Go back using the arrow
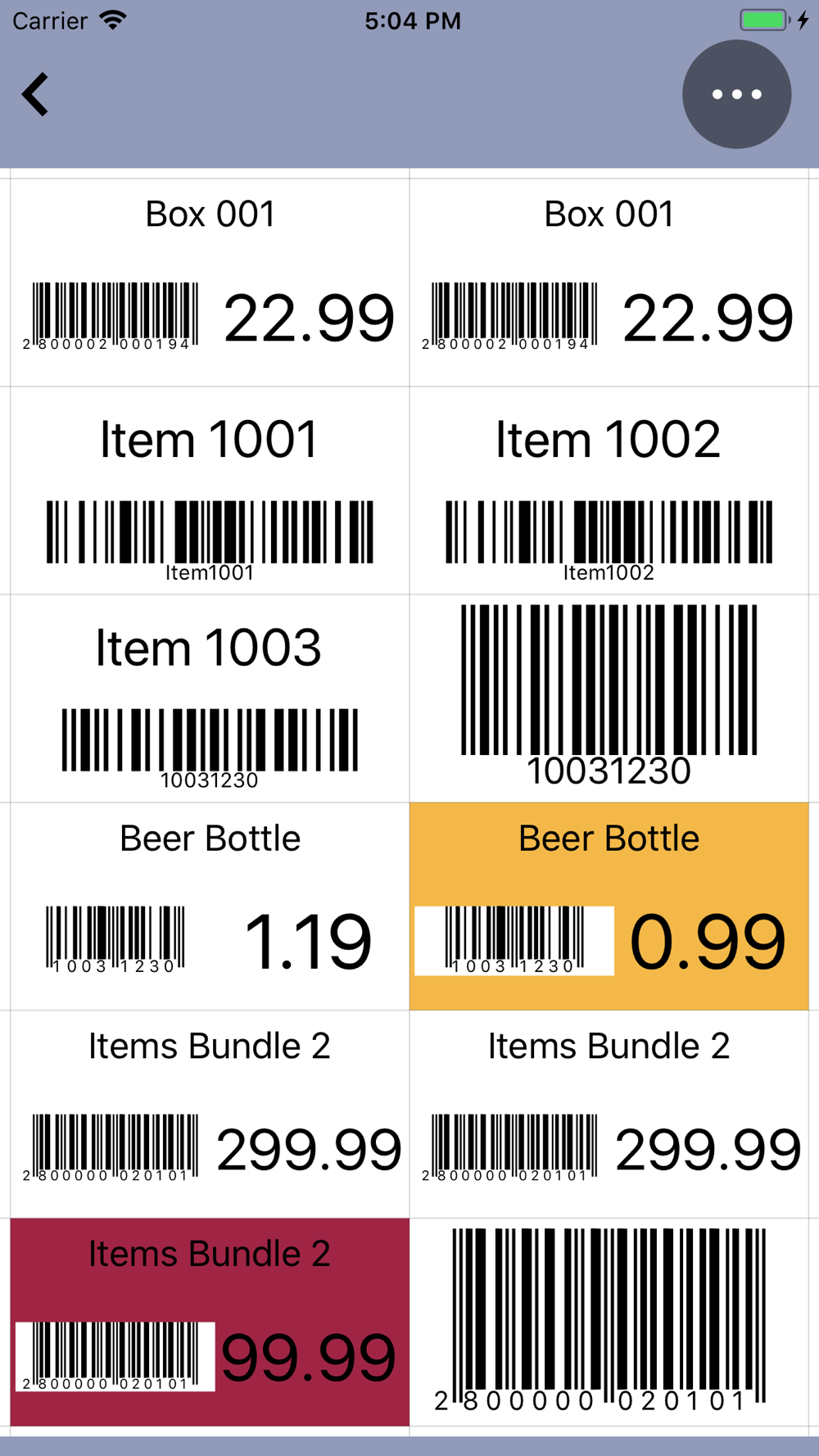This screenshot has height=1456, width=819. (35, 95)
